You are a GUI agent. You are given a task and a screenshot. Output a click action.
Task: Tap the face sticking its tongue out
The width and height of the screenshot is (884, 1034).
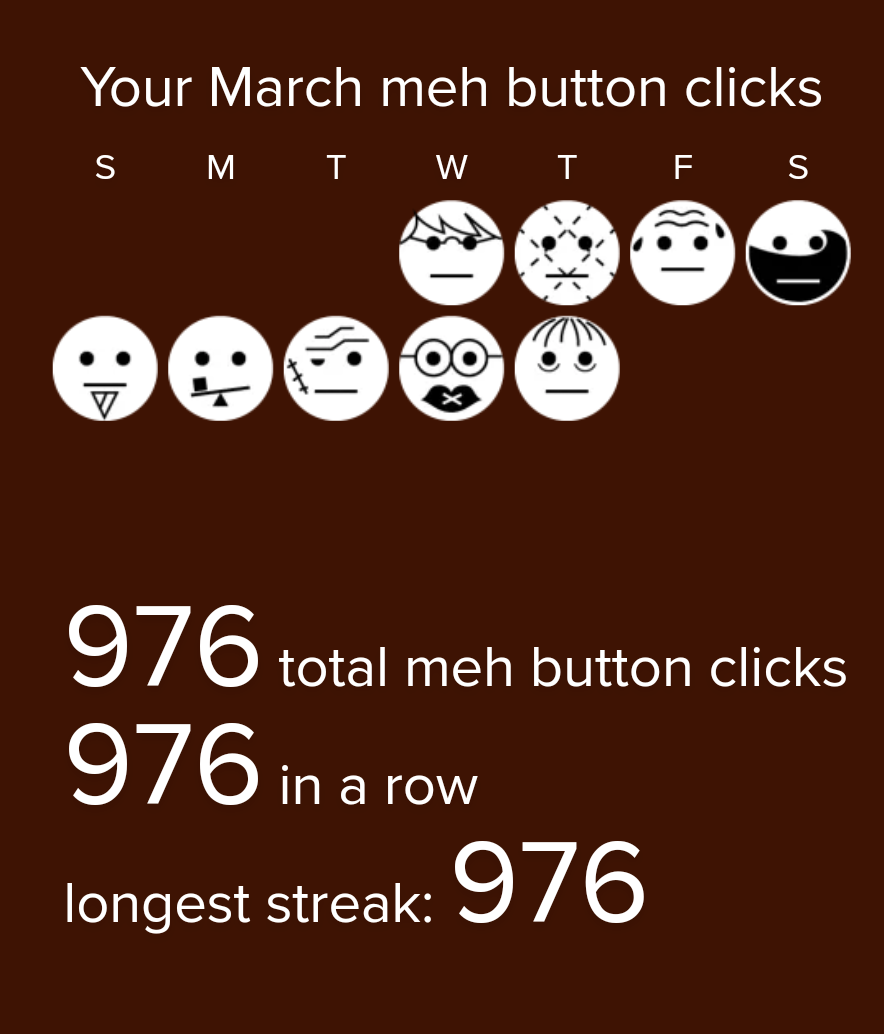pyautogui.click(x=105, y=369)
